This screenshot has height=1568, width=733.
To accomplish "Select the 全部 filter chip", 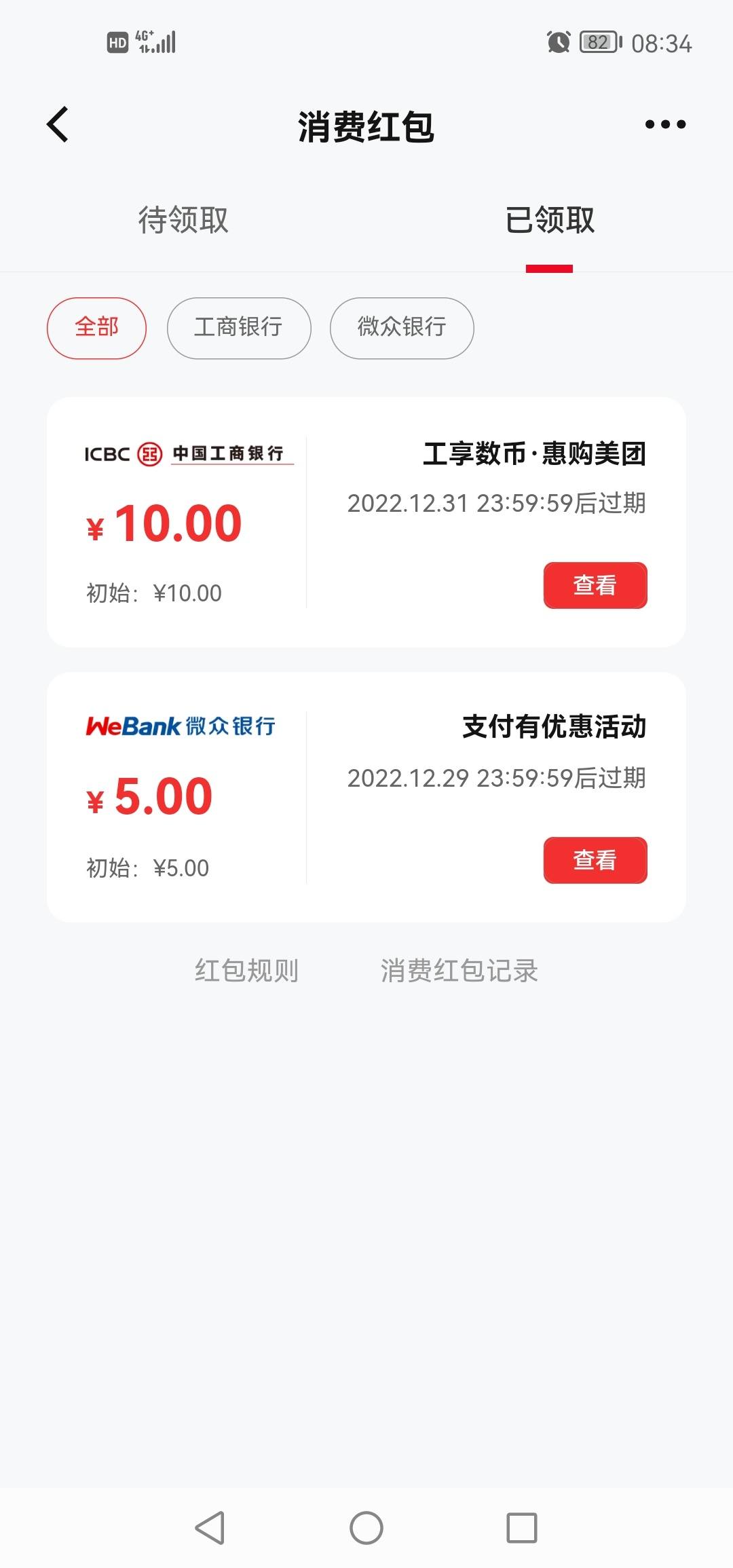I will click(x=96, y=328).
